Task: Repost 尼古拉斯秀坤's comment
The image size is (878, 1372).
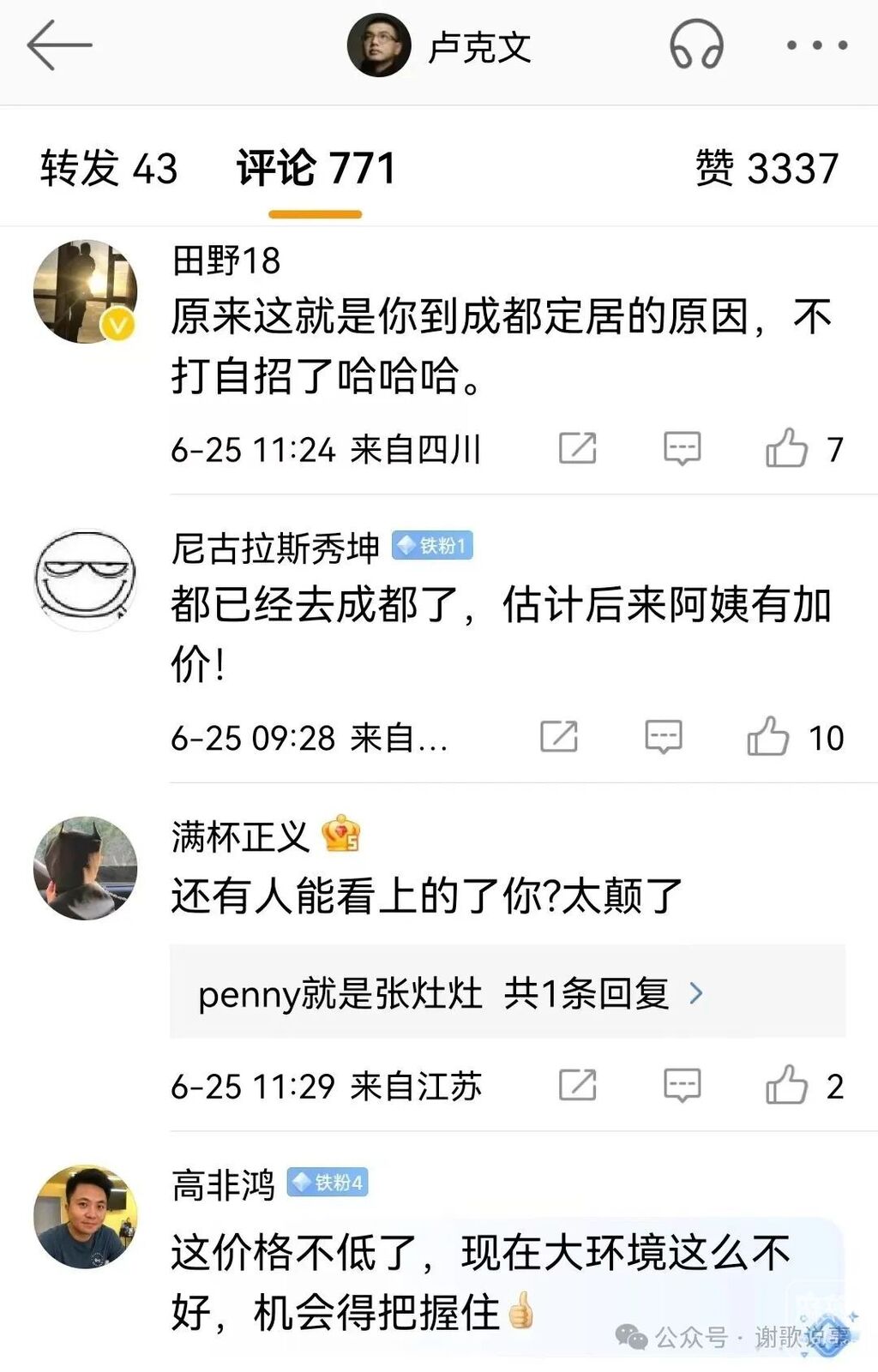Action: click(559, 737)
